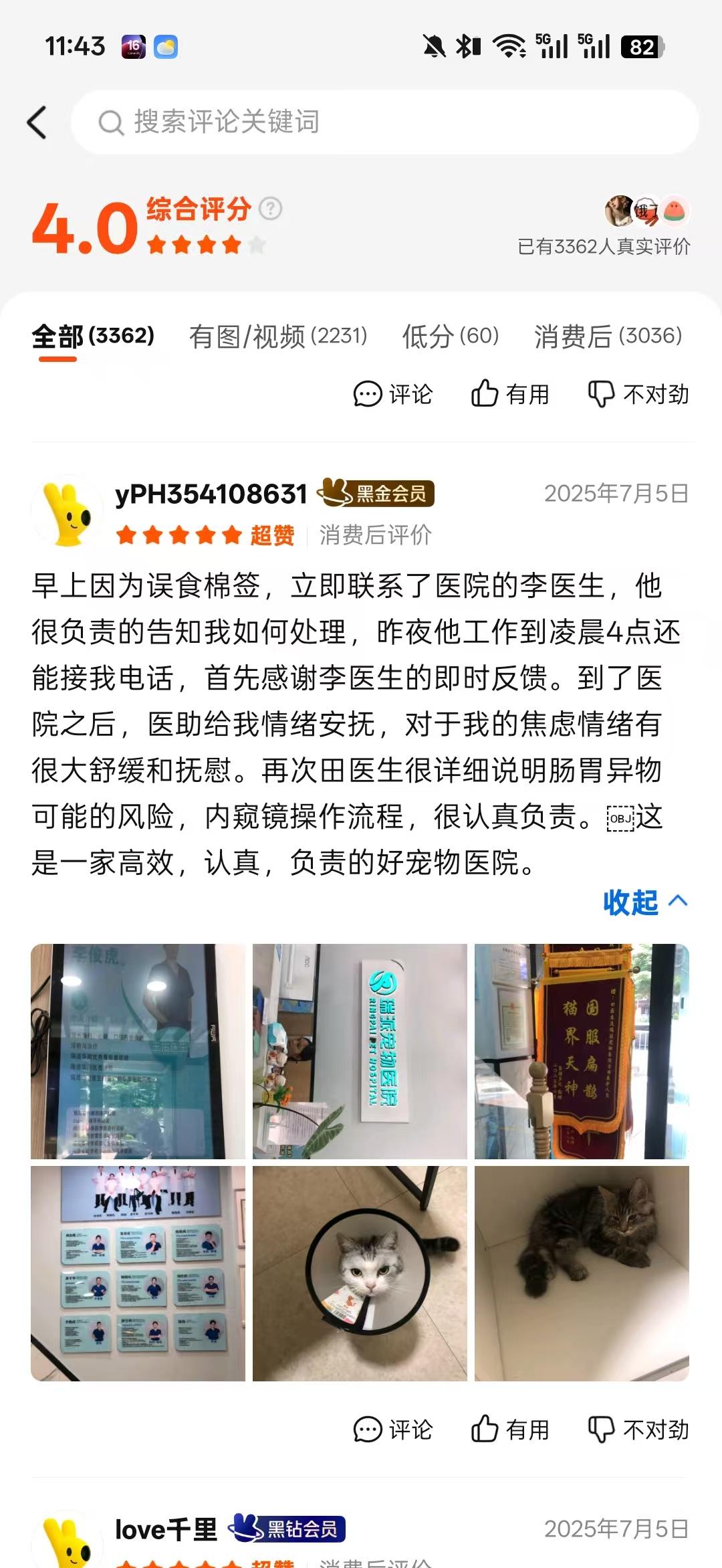Open the review photo of hospital sign

tap(360, 1051)
